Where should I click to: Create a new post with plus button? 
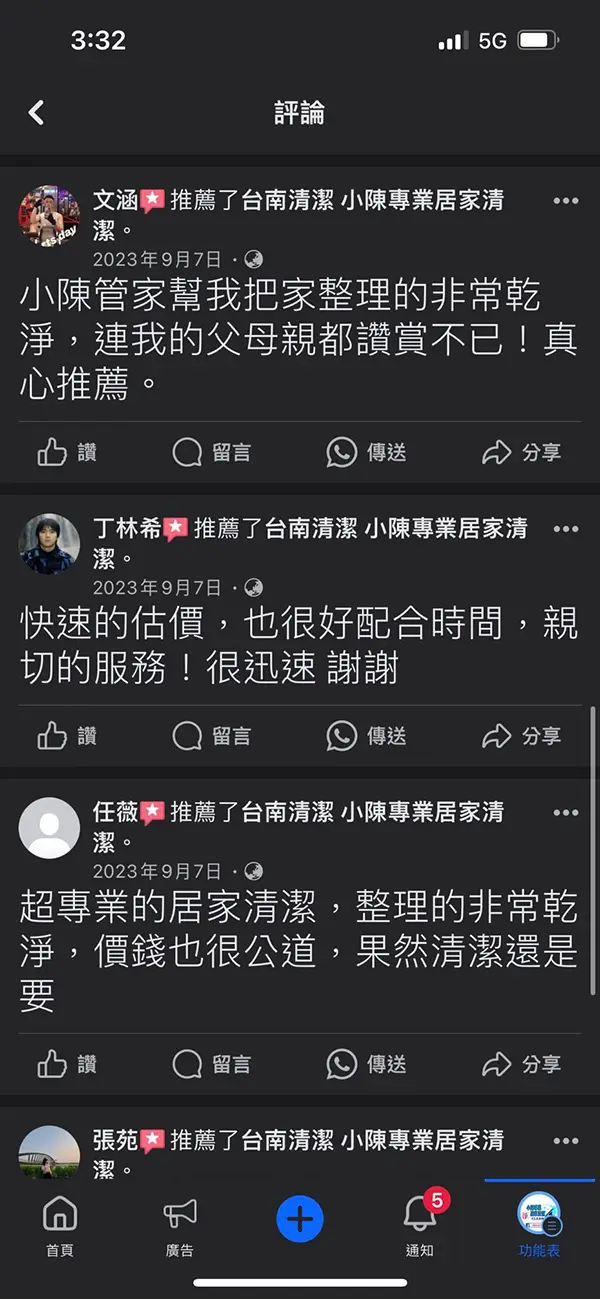(x=300, y=1219)
